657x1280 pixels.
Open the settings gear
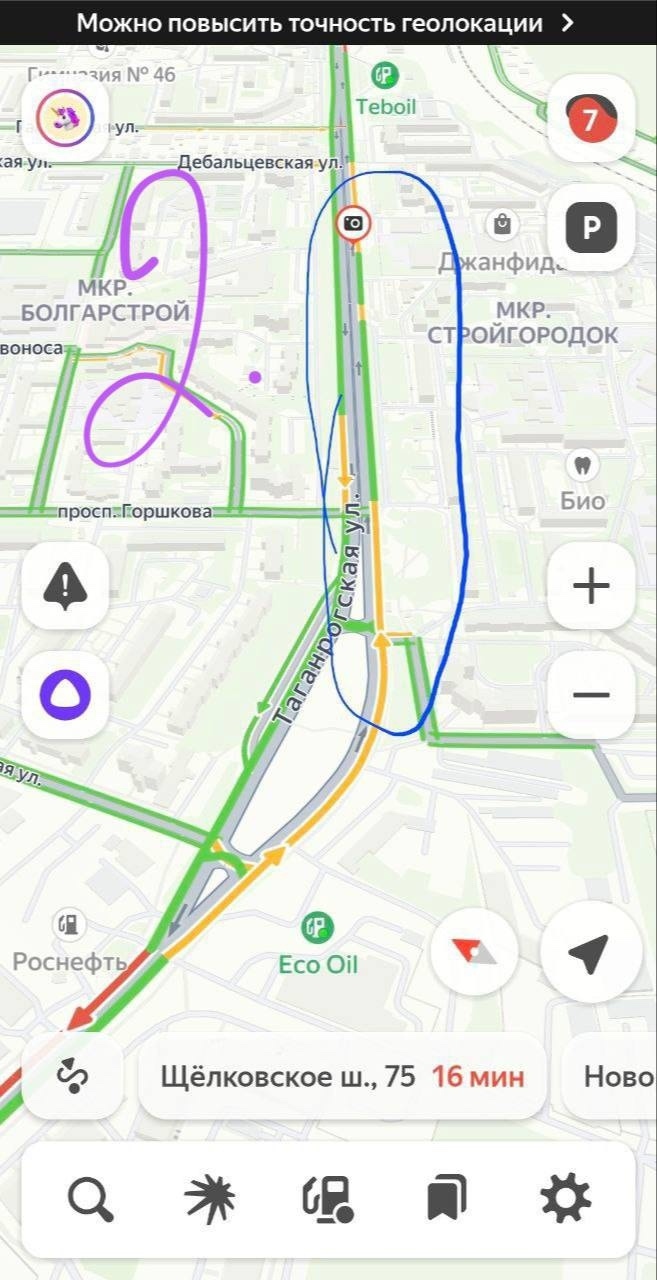(x=565, y=1199)
